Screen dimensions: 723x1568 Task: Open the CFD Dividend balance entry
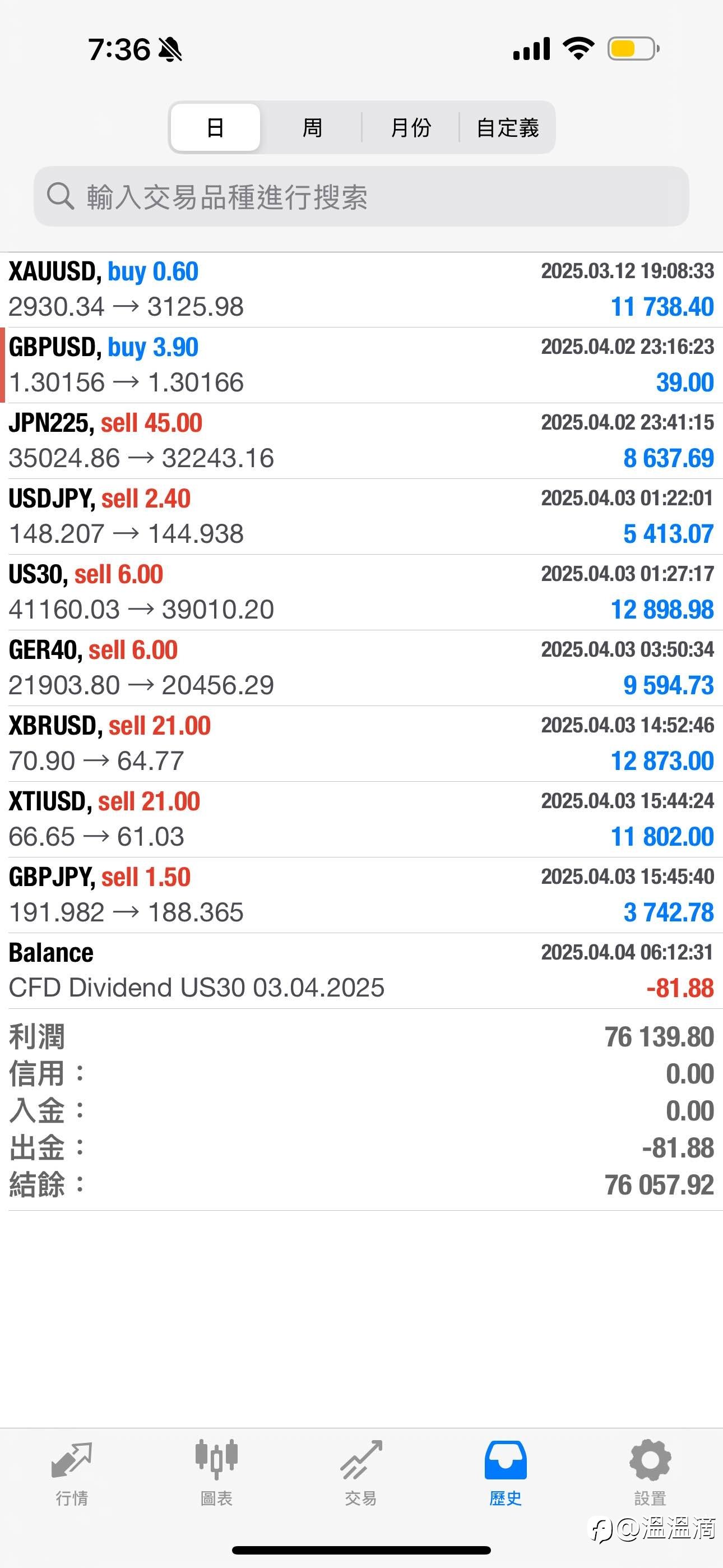[361, 971]
